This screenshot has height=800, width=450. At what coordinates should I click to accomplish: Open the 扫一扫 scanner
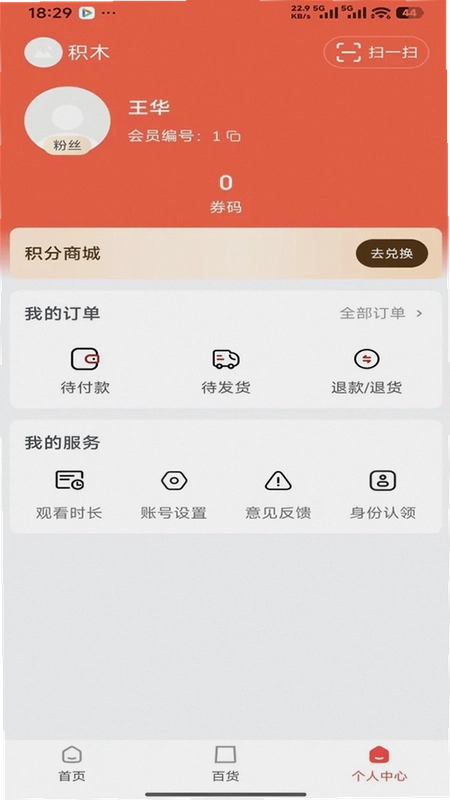pos(377,53)
